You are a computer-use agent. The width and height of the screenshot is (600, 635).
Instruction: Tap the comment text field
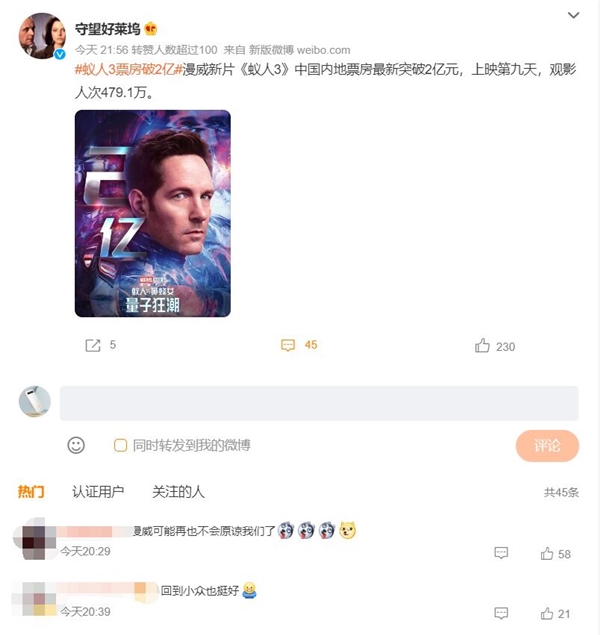pos(318,403)
